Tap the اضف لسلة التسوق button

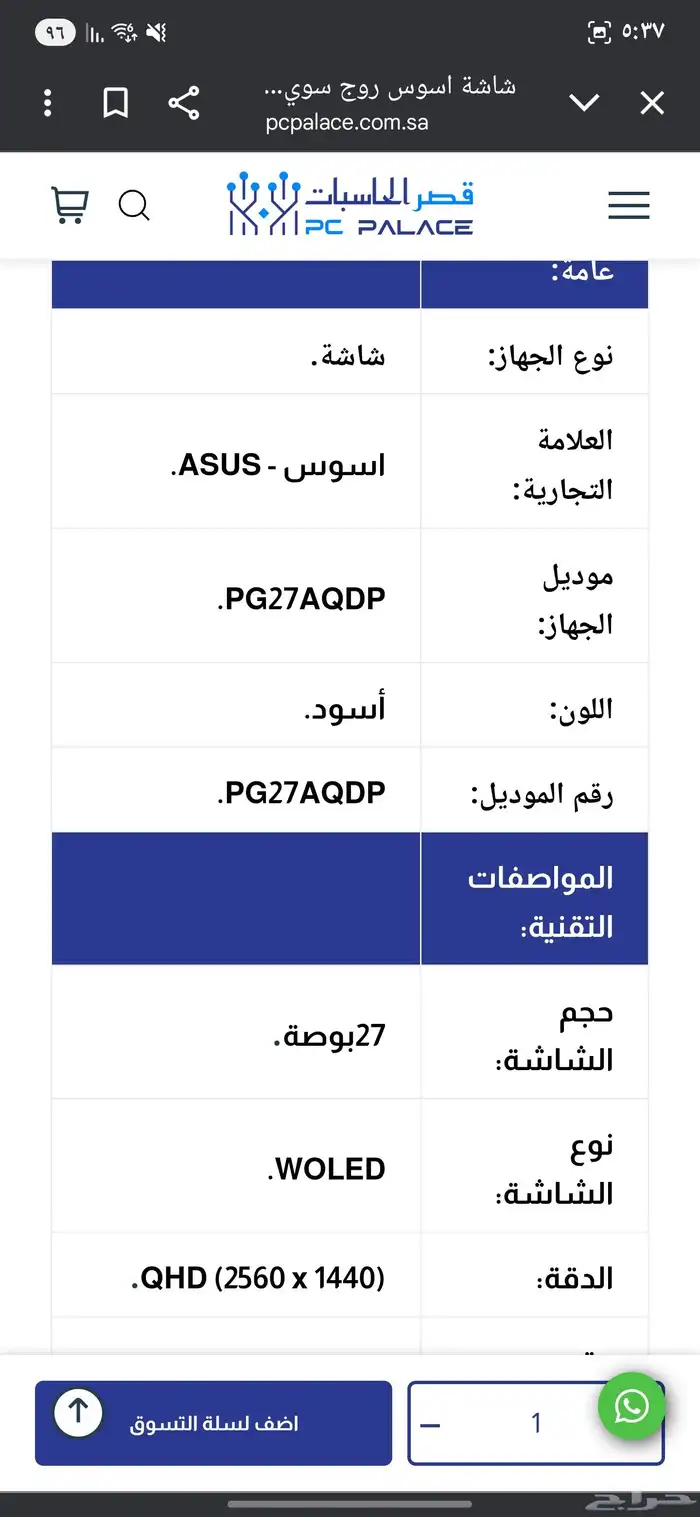coord(213,1423)
